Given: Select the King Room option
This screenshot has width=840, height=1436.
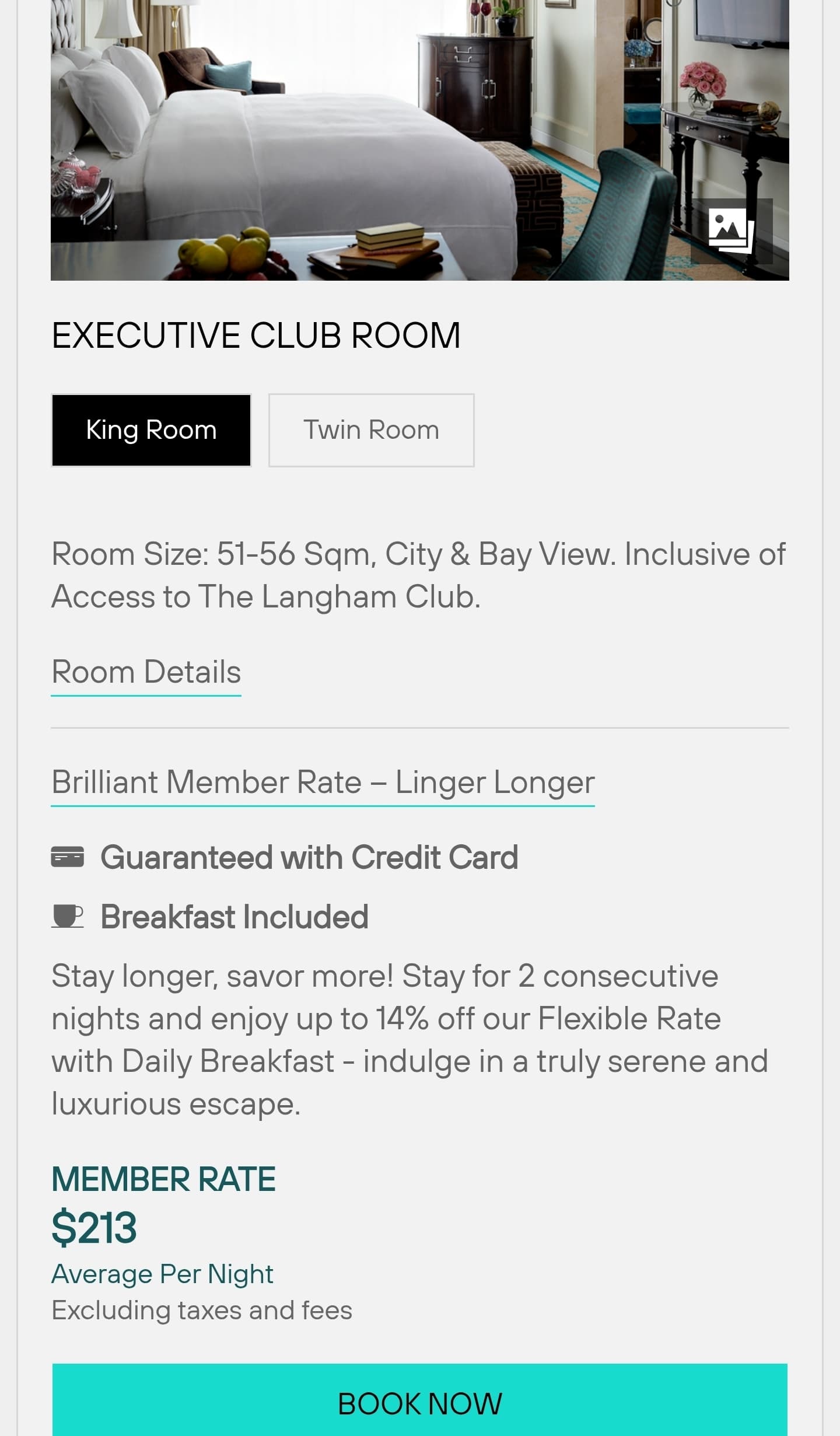Looking at the screenshot, I should tap(152, 430).
